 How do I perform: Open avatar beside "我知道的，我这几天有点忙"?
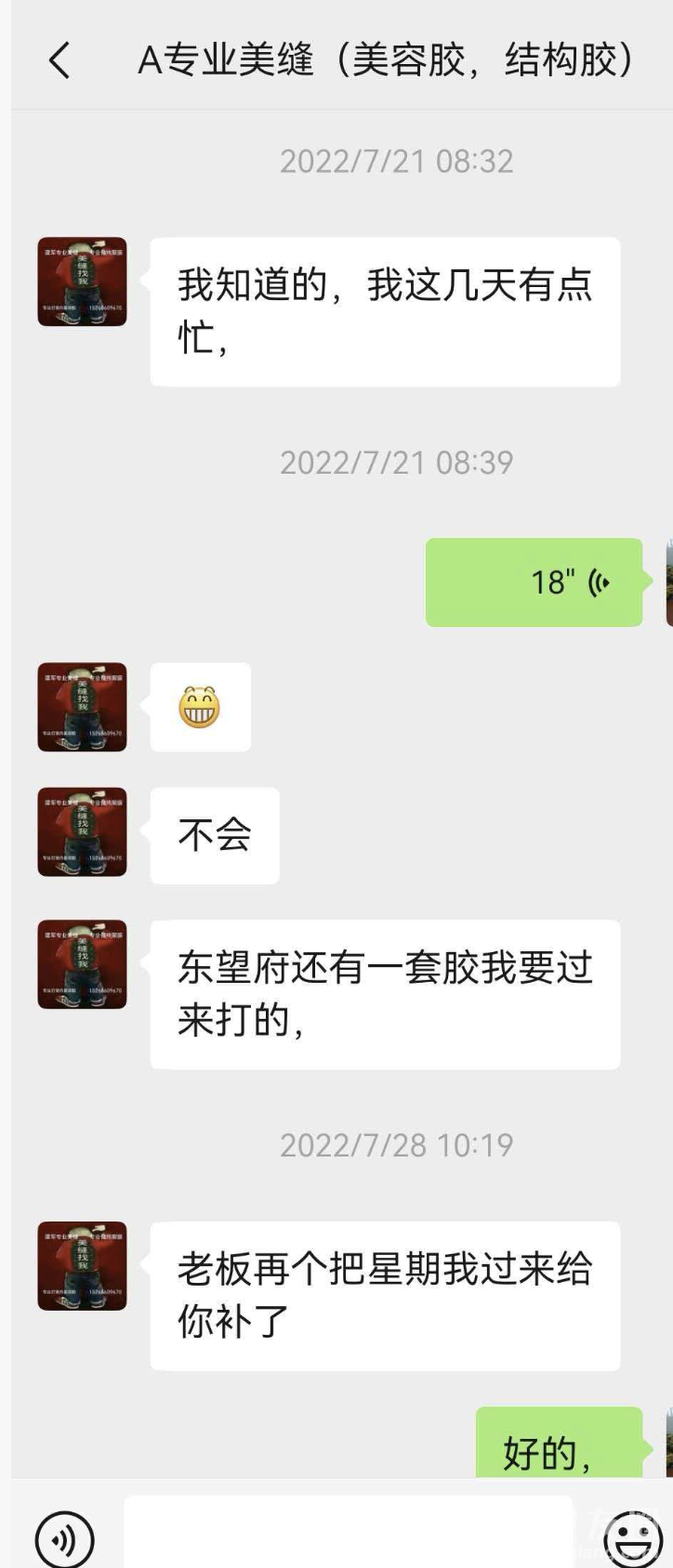pos(82,281)
